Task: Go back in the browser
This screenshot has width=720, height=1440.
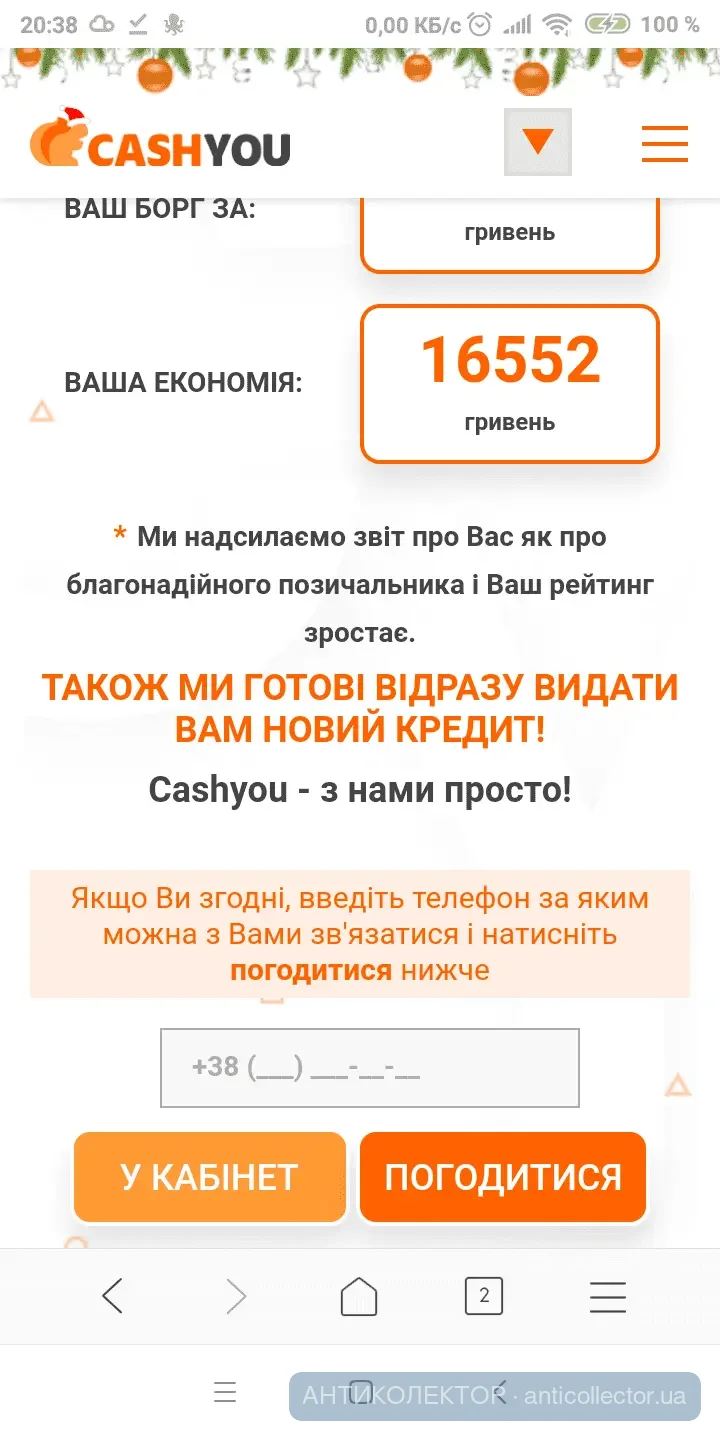Action: click(x=113, y=1296)
